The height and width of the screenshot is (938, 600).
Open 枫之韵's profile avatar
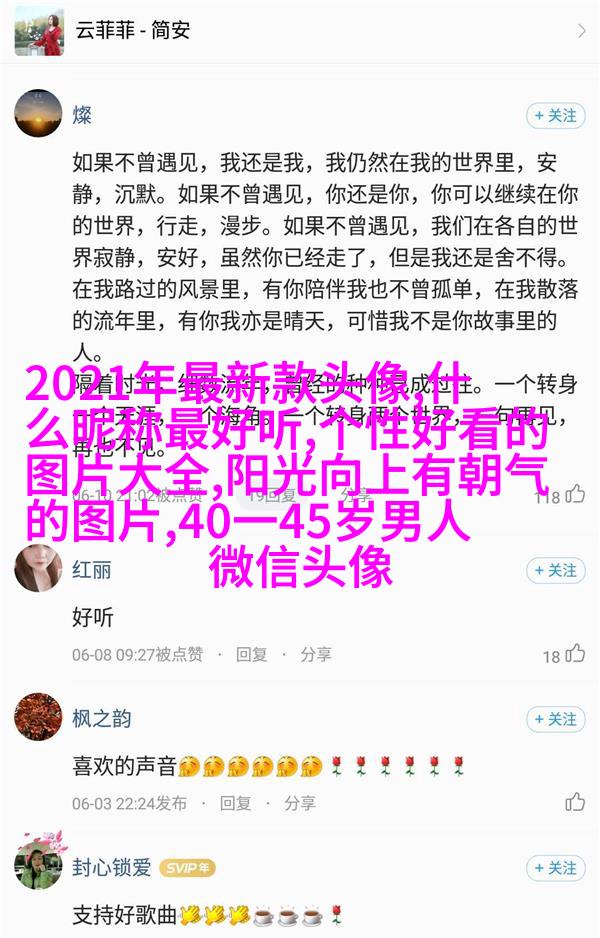(38, 718)
